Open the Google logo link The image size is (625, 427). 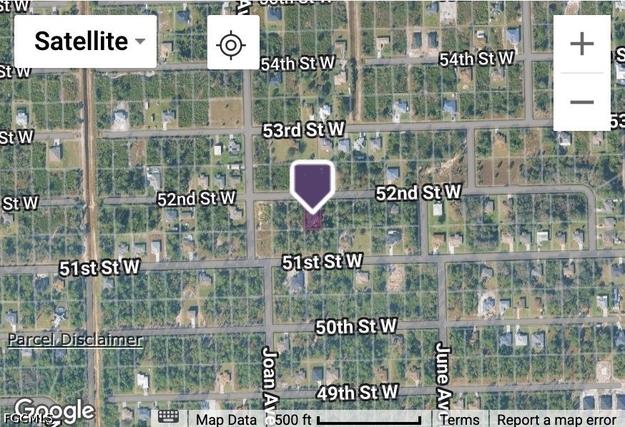point(54,411)
